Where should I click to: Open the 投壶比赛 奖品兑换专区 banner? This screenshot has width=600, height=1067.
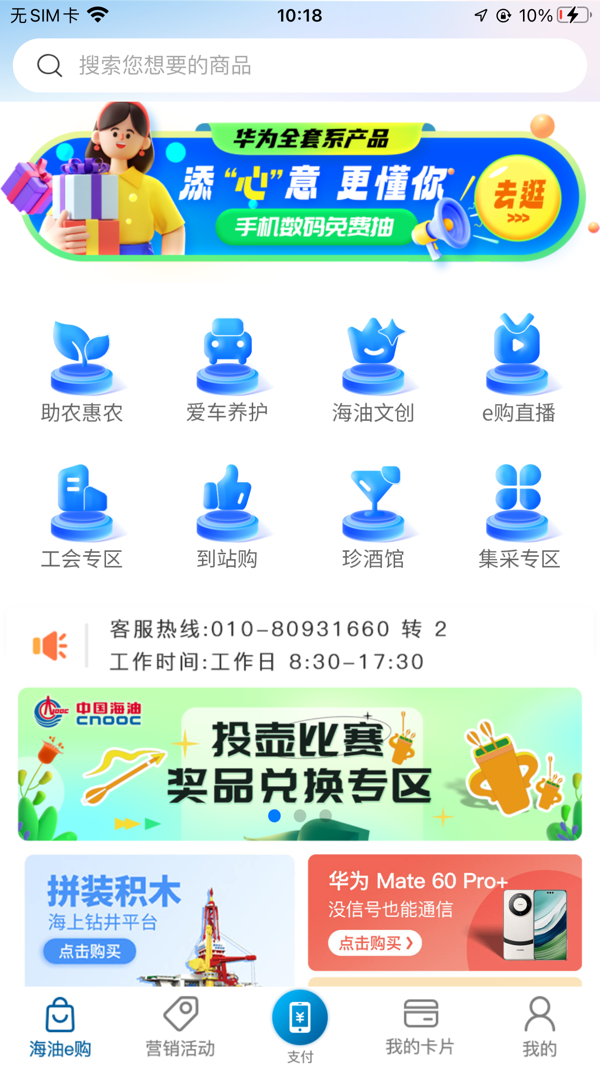[x=300, y=764]
